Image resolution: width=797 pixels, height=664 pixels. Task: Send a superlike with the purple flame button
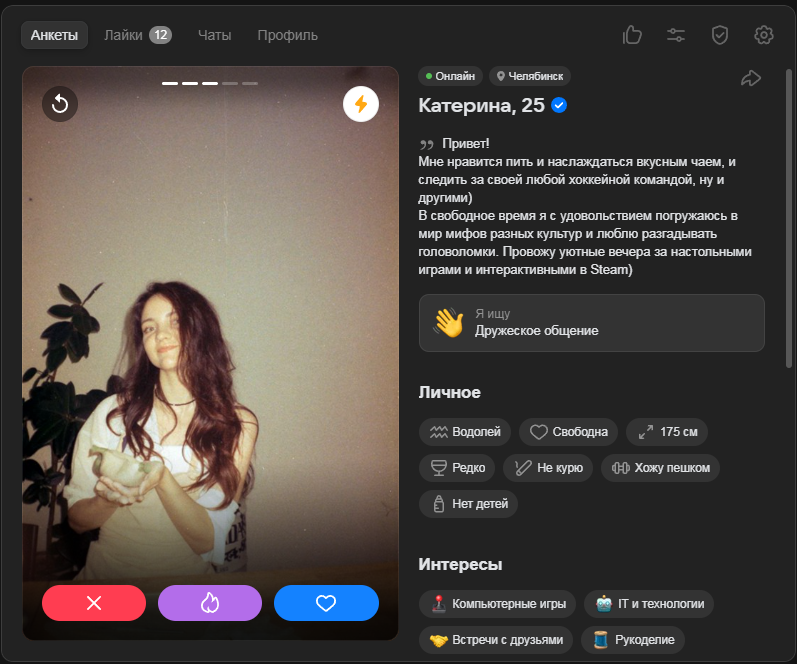[210, 603]
